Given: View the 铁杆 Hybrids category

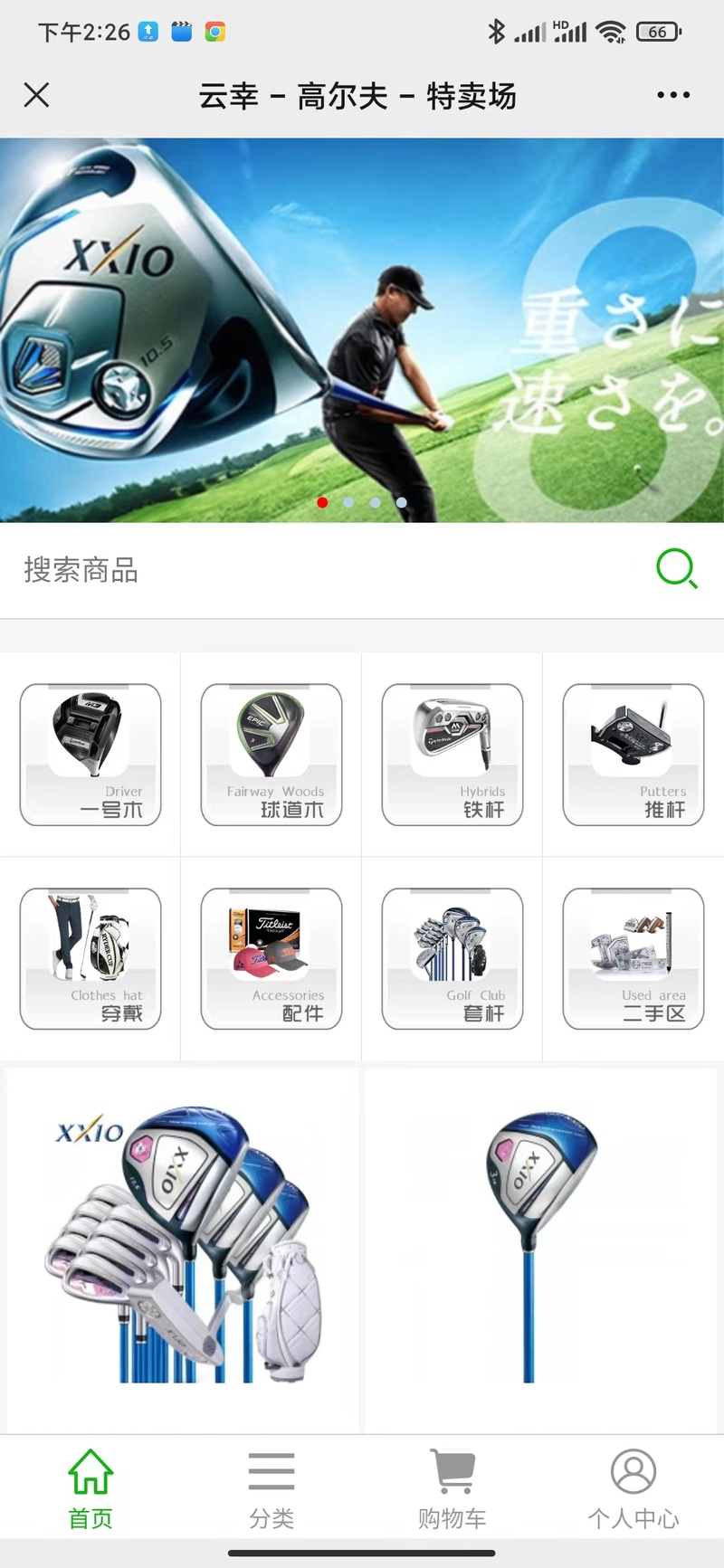Looking at the screenshot, I should pyautogui.click(x=452, y=755).
